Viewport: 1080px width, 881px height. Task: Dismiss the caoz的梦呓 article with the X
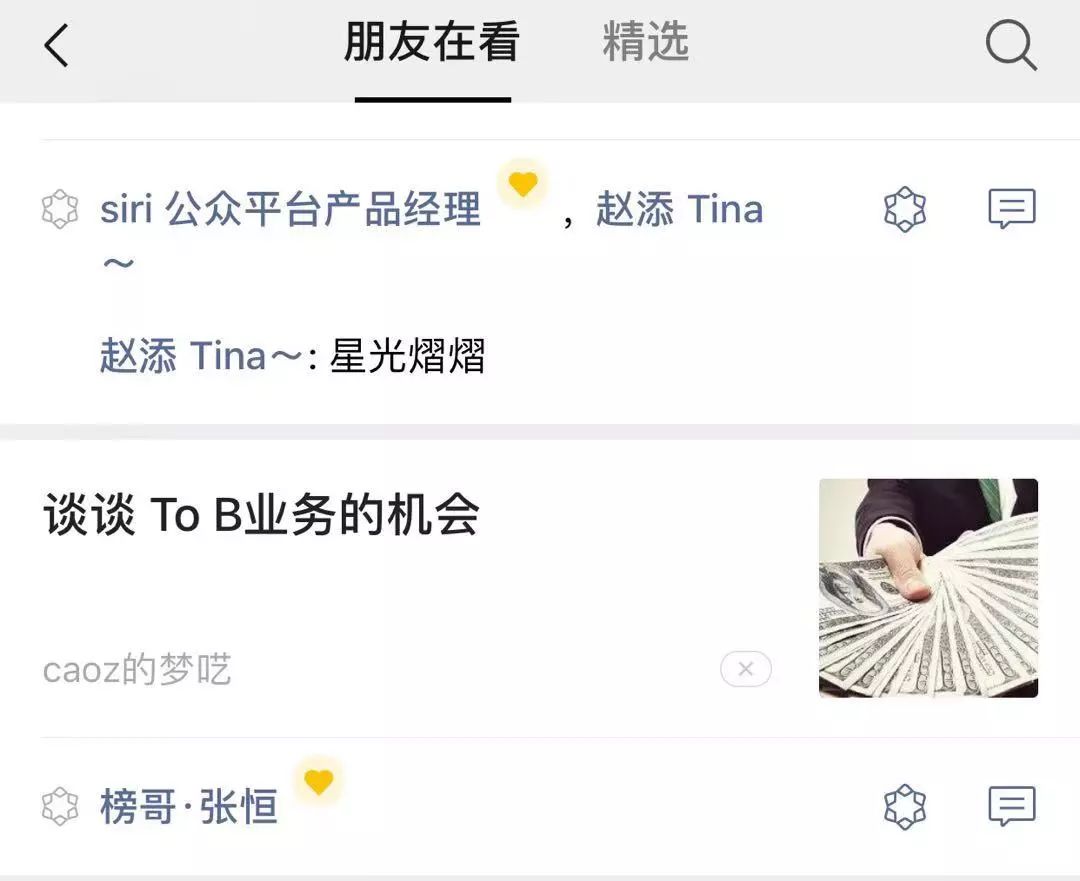coord(745,669)
